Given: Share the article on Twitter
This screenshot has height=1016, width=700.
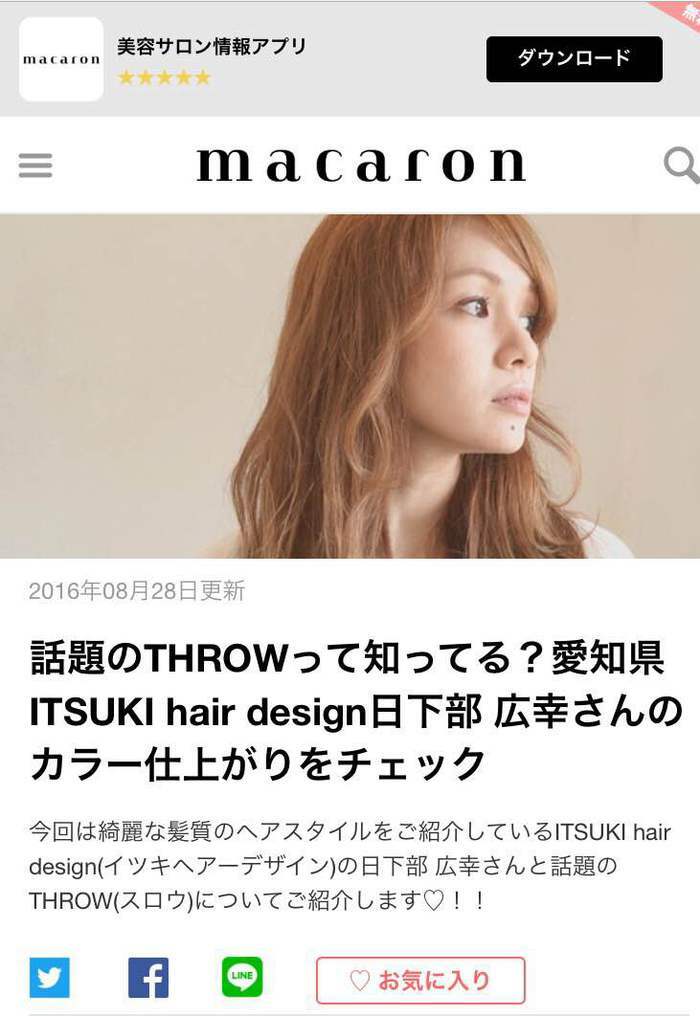Looking at the screenshot, I should 49,978.
